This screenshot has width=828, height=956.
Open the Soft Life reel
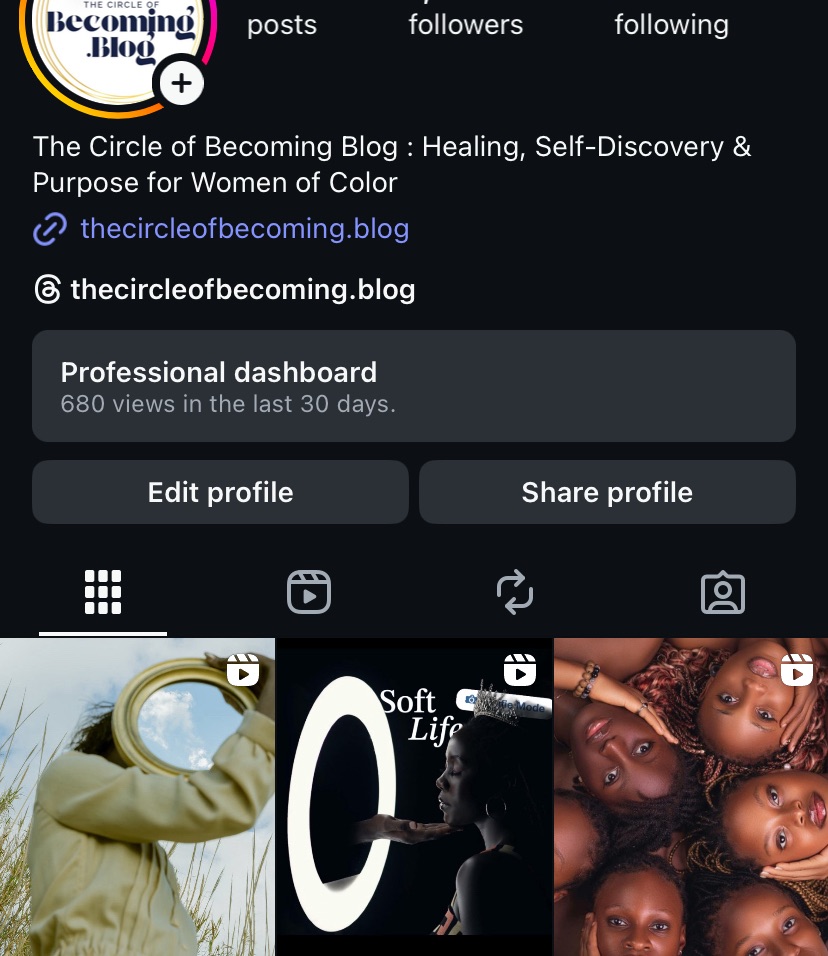[414, 797]
